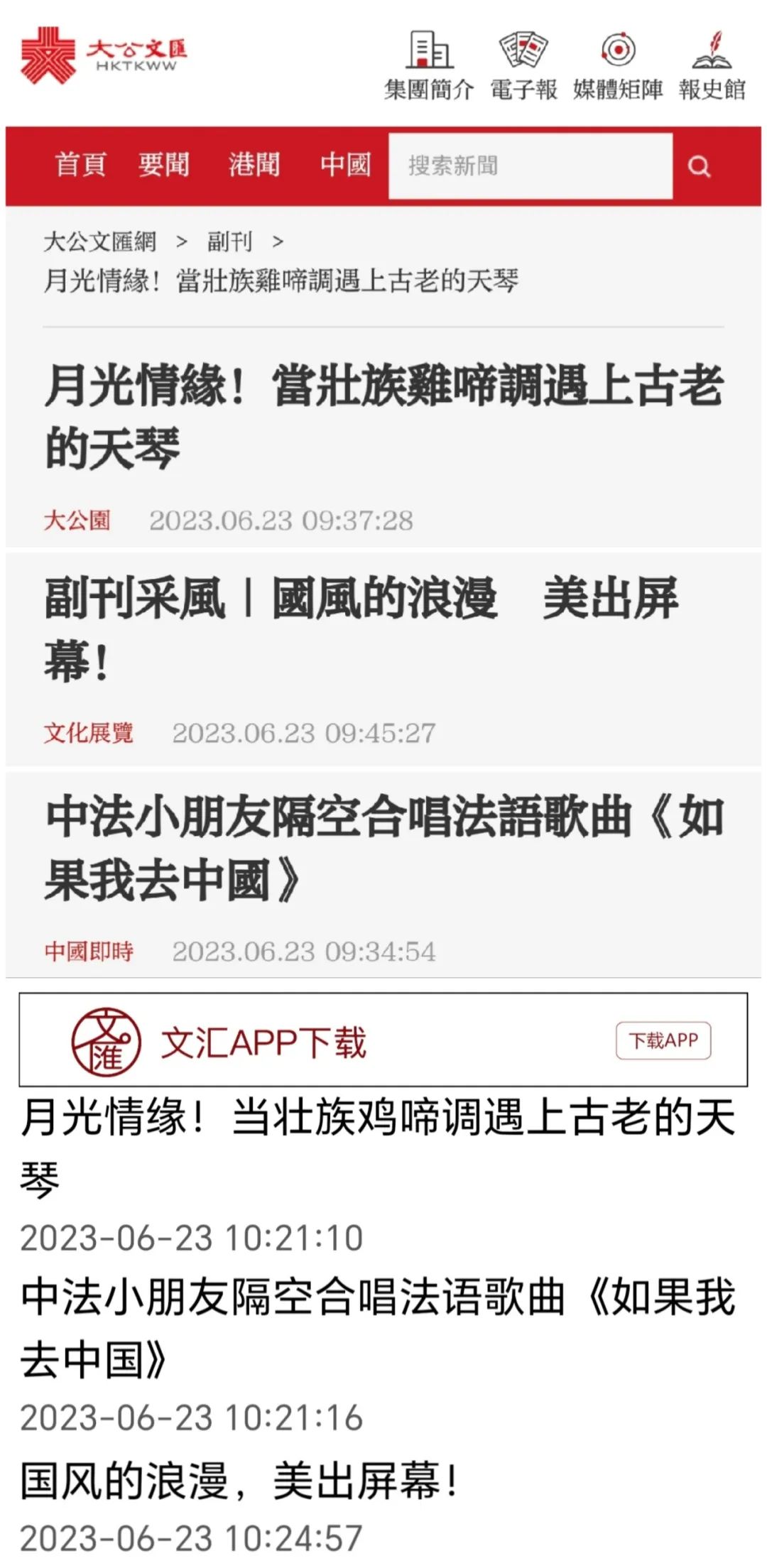The height and width of the screenshot is (1568, 767).
Task: Click the 大公園 category tag
Action: (x=79, y=520)
